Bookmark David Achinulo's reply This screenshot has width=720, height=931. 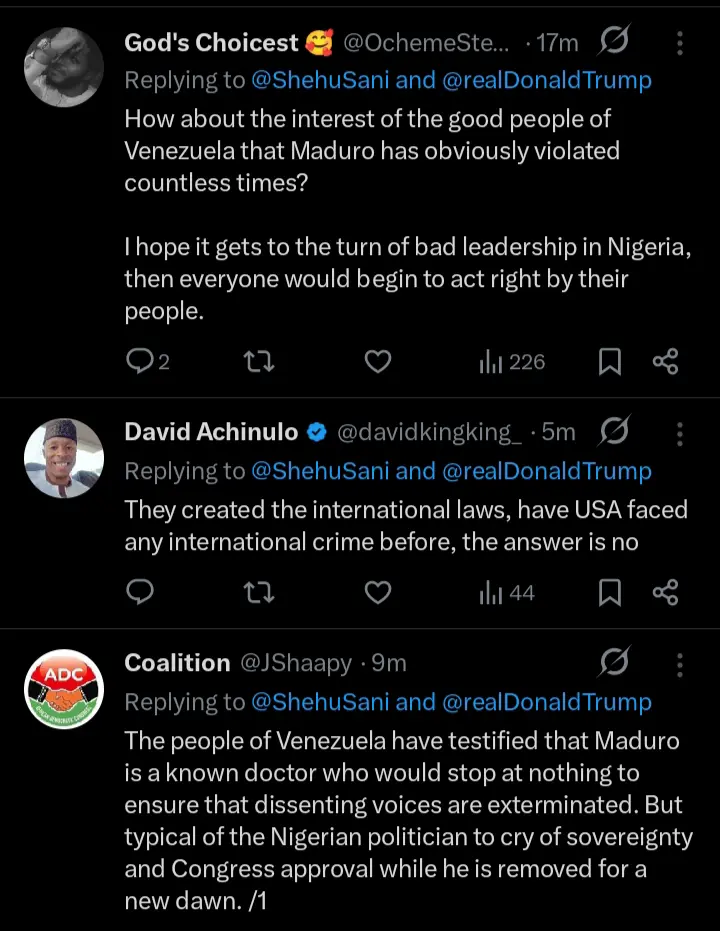pyautogui.click(x=610, y=593)
